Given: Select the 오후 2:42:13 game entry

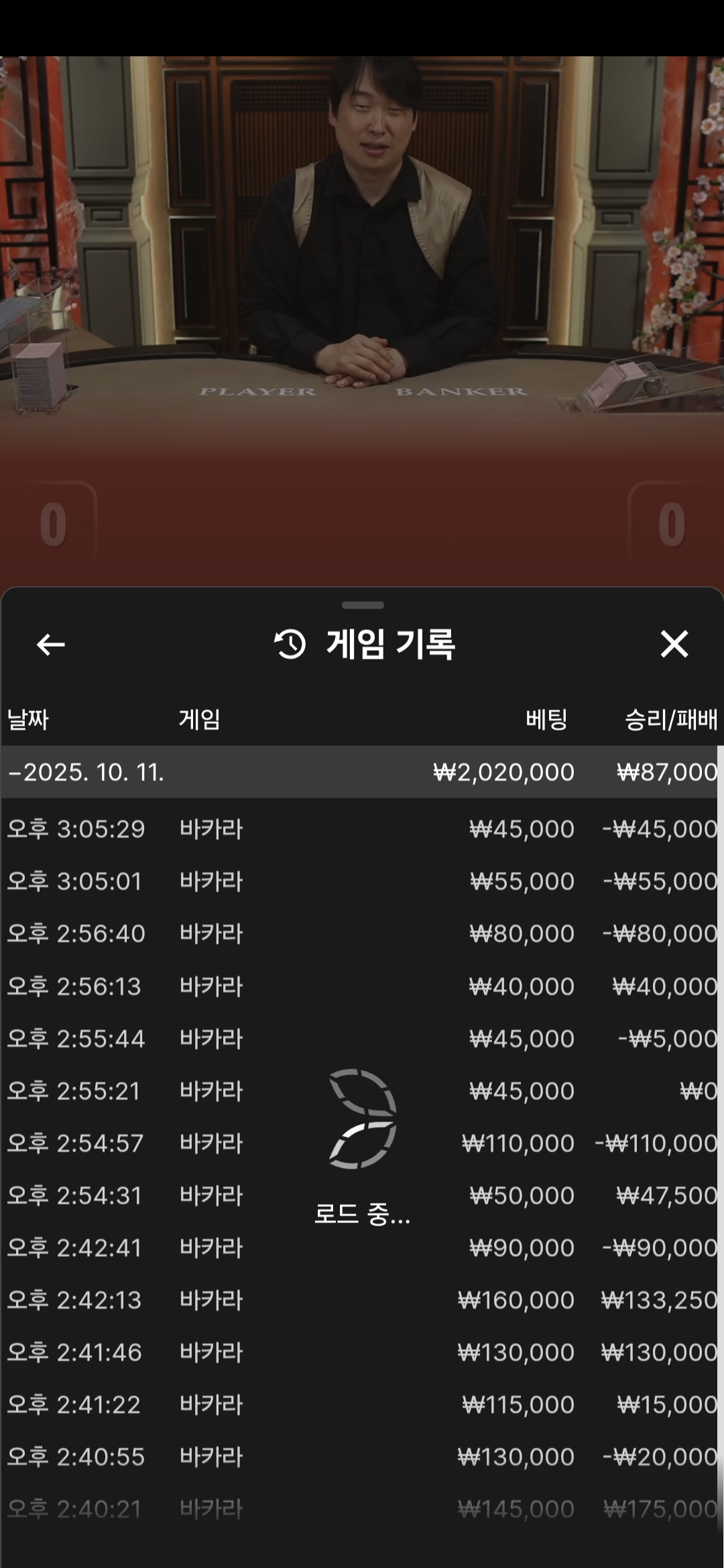Looking at the screenshot, I should click(x=362, y=1300).
